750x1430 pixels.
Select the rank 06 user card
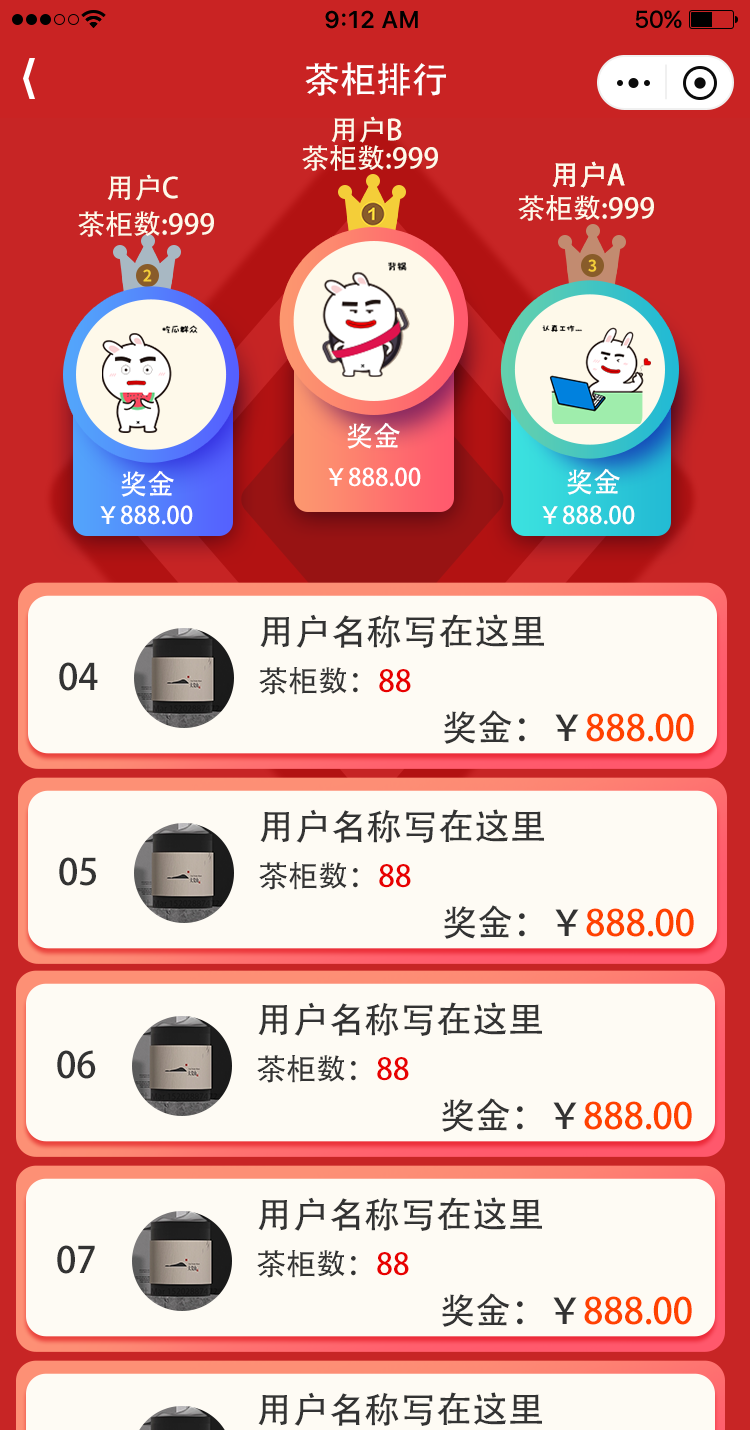(x=370, y=1063)
